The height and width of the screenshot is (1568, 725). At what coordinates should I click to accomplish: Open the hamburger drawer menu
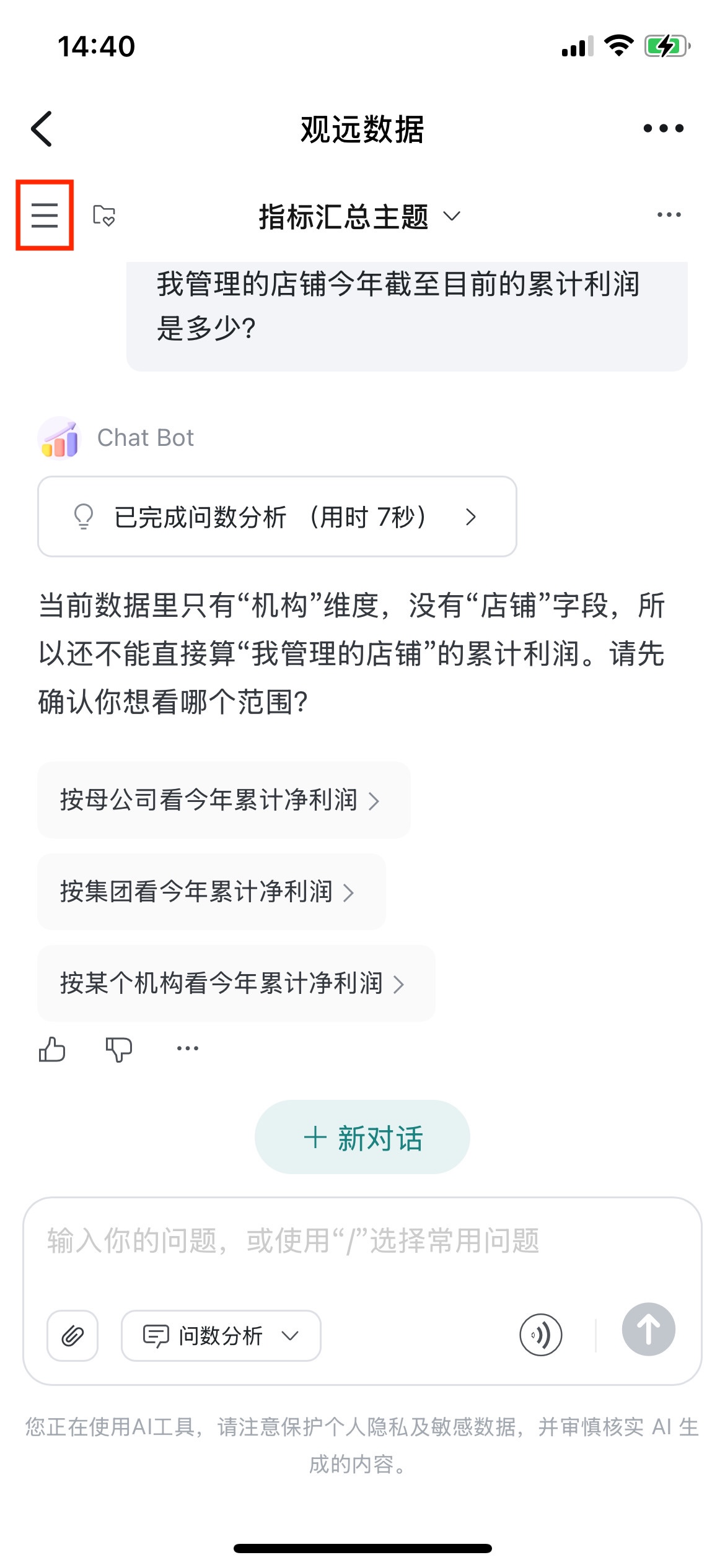pos(45,216)
